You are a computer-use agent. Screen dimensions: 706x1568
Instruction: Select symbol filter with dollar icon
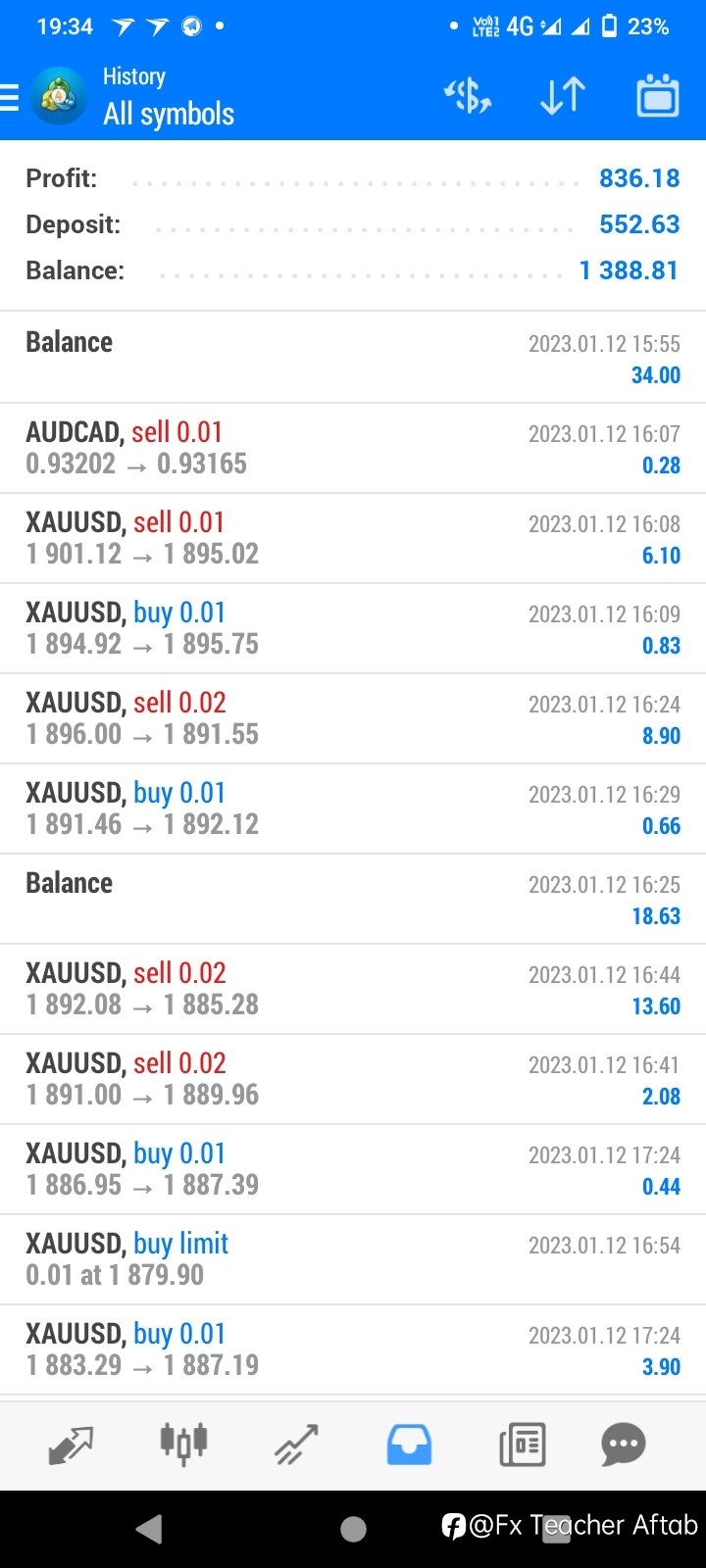click(468, 96)
